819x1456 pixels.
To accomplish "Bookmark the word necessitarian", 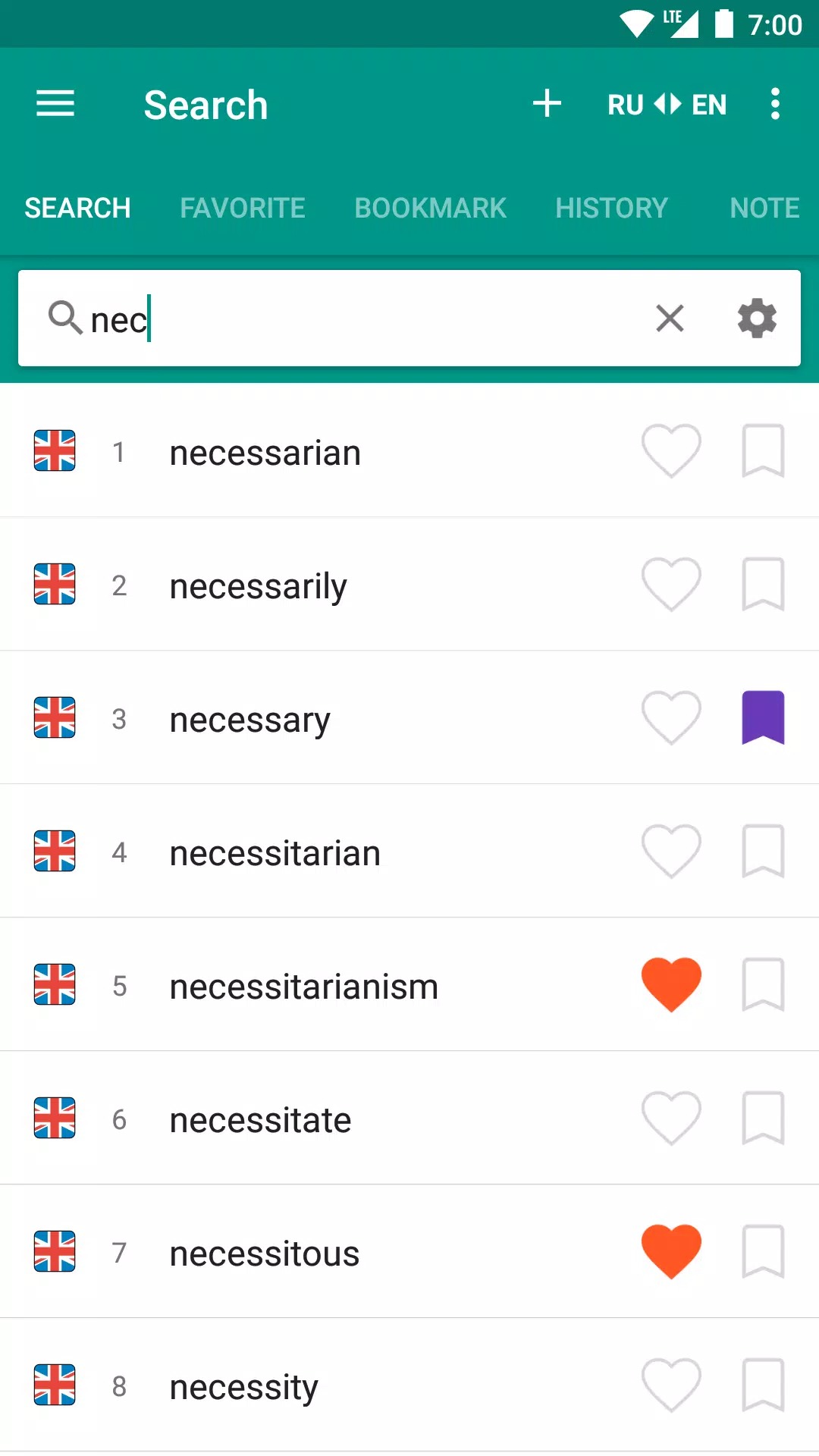I will tap(763, 851).
